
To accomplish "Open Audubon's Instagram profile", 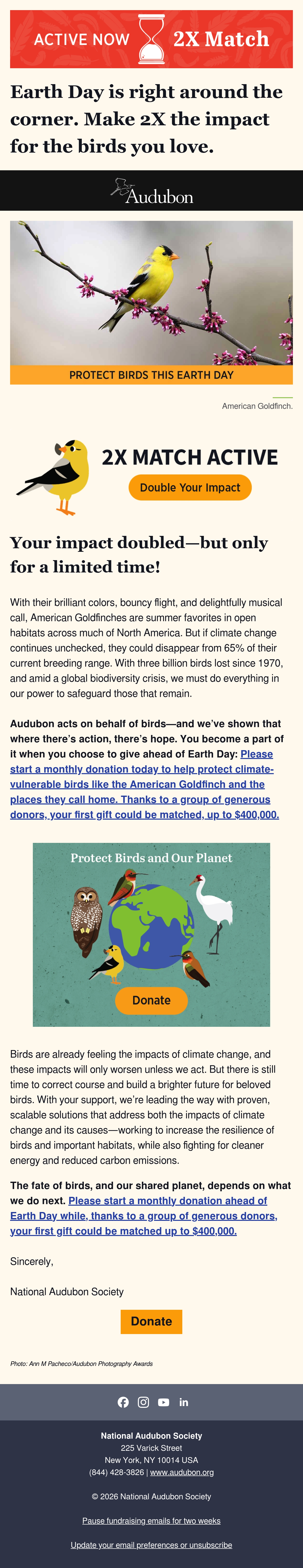I will tap(144, 1403).
